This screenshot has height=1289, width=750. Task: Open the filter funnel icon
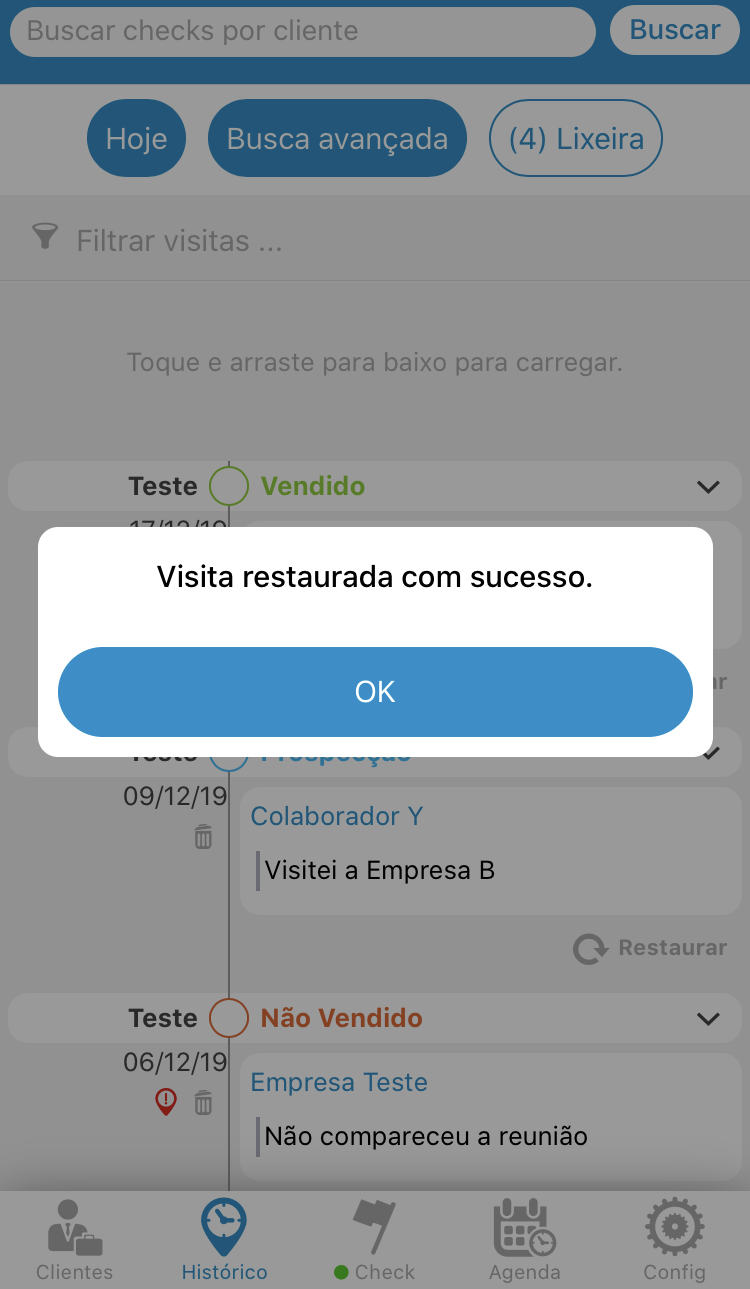coord(45,237)
